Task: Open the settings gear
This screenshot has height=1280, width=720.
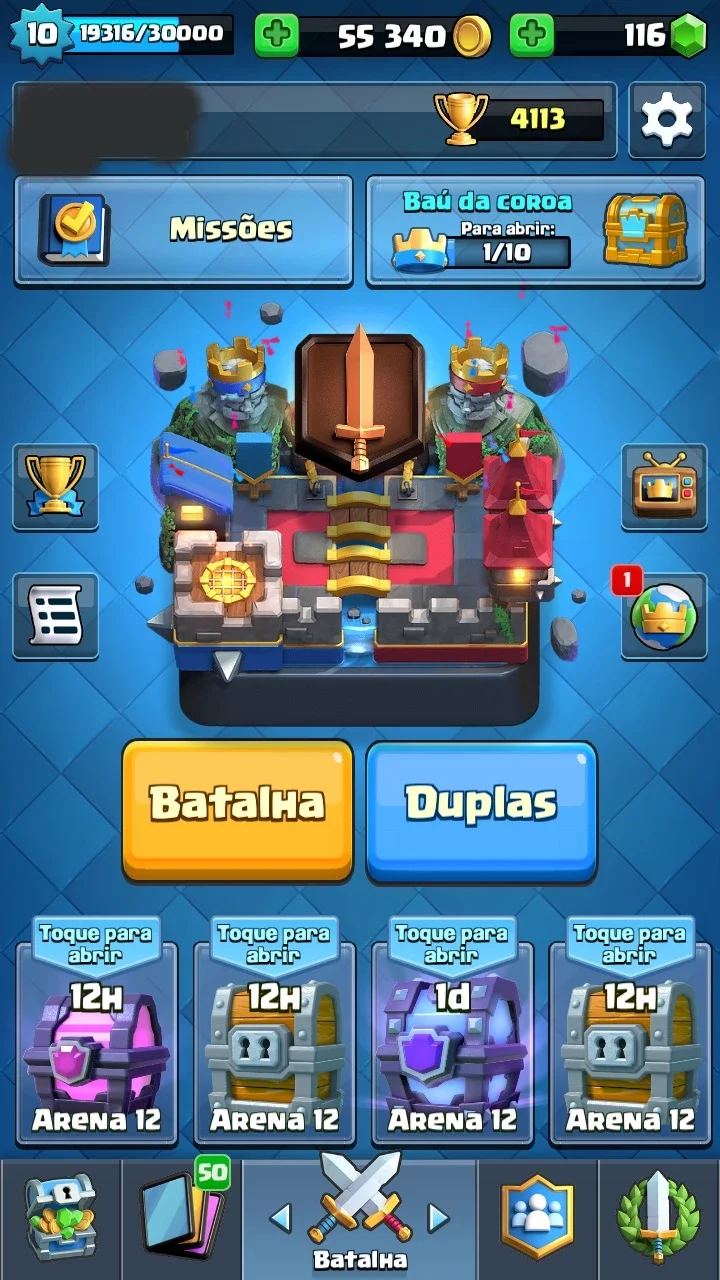Action: coord(667,120)
